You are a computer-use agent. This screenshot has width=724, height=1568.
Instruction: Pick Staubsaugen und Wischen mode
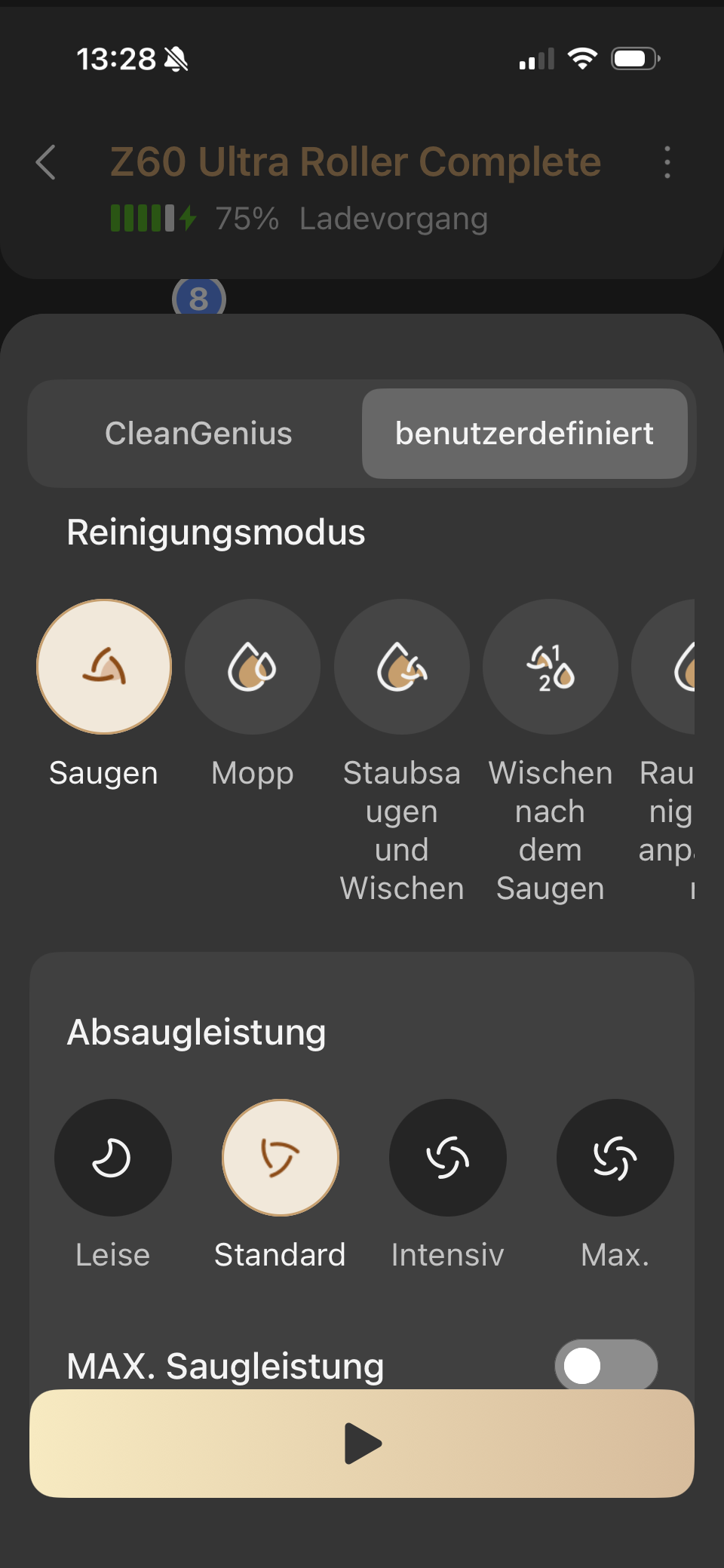(x=402, y=667)
